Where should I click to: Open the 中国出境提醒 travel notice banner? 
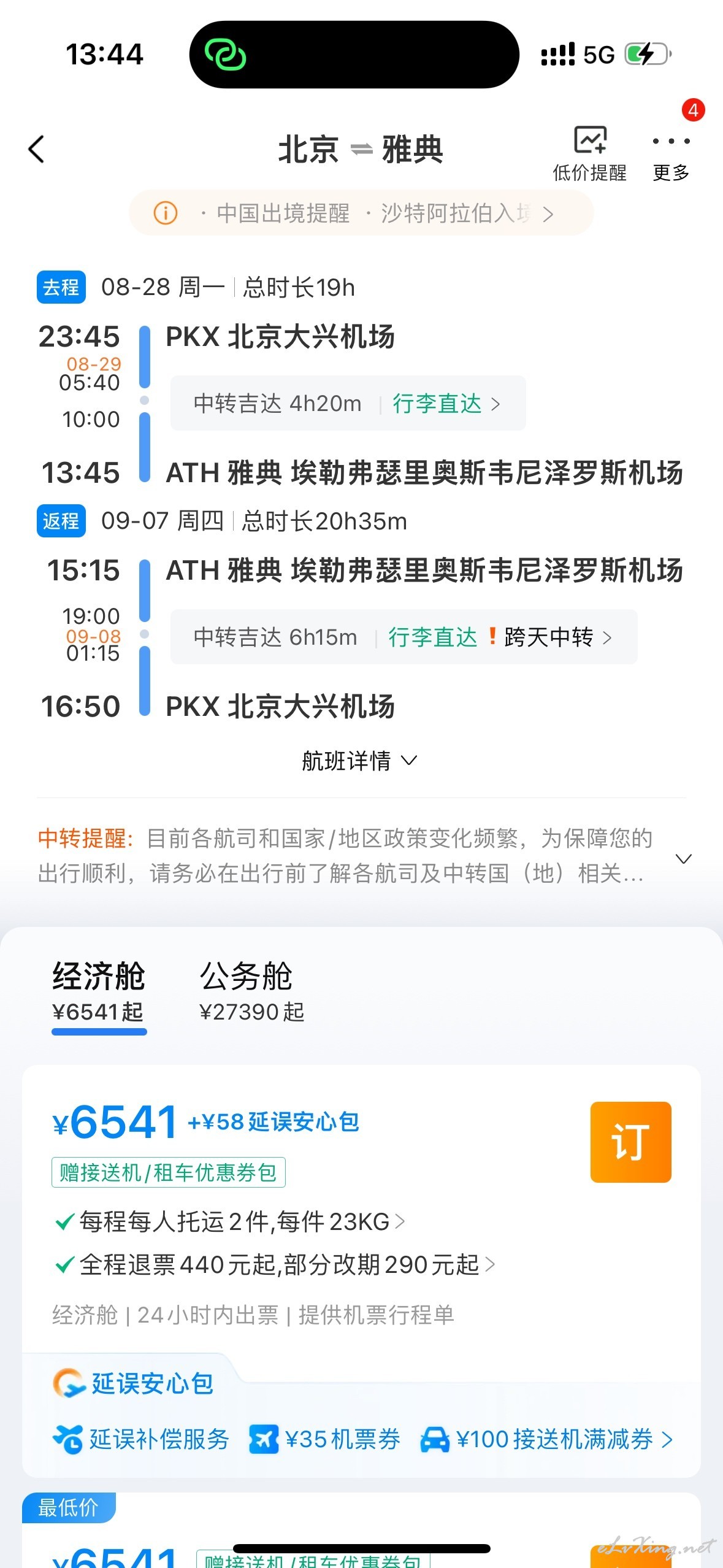pos(361,213)
